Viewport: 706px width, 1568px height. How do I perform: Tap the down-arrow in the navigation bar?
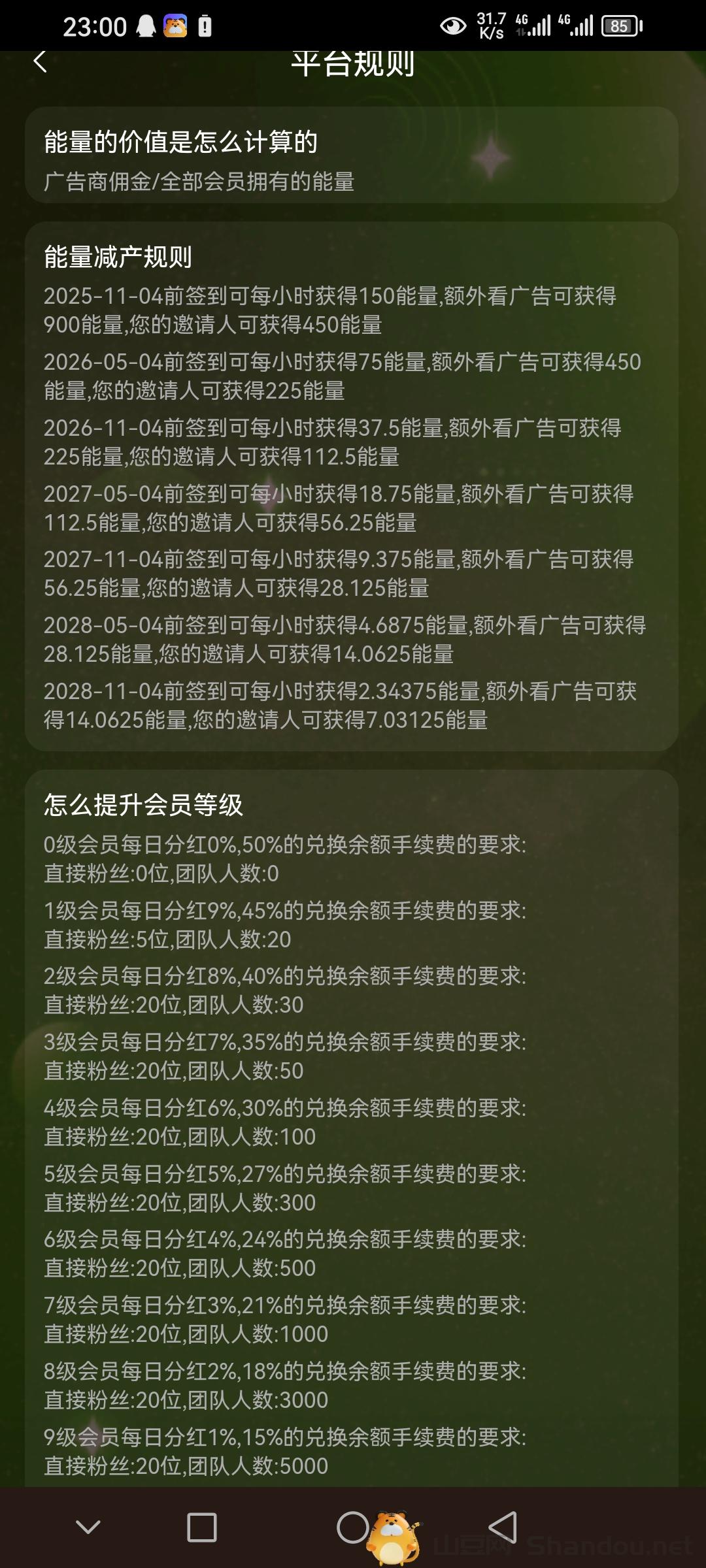coord(88,1527)
